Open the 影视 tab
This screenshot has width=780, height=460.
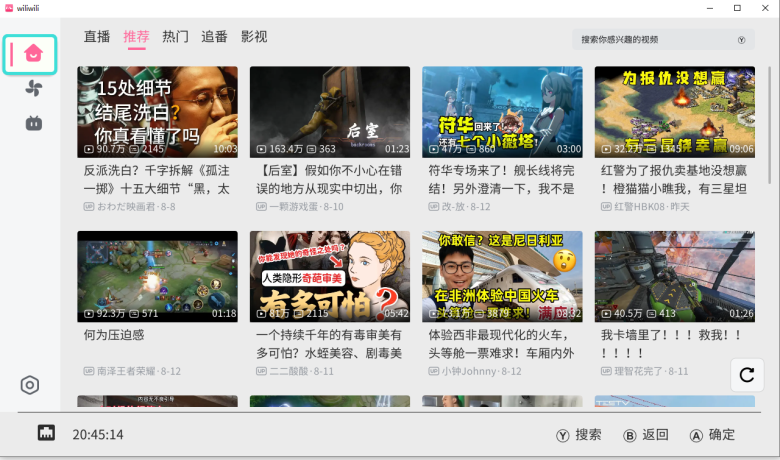[254, 37]
